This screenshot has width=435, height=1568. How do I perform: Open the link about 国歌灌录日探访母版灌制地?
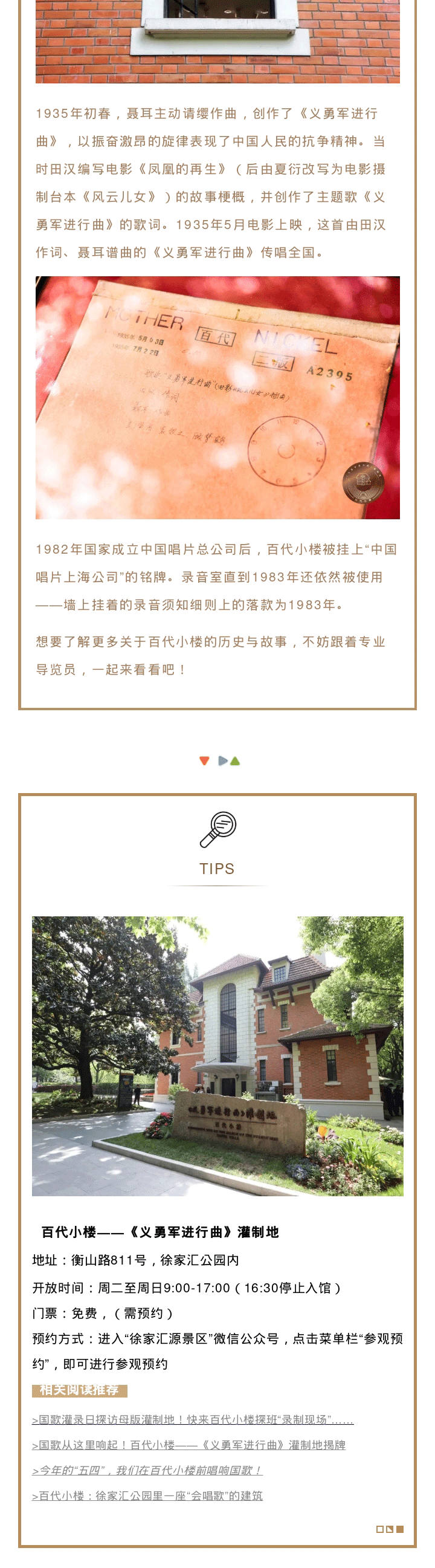point(192,1419)
